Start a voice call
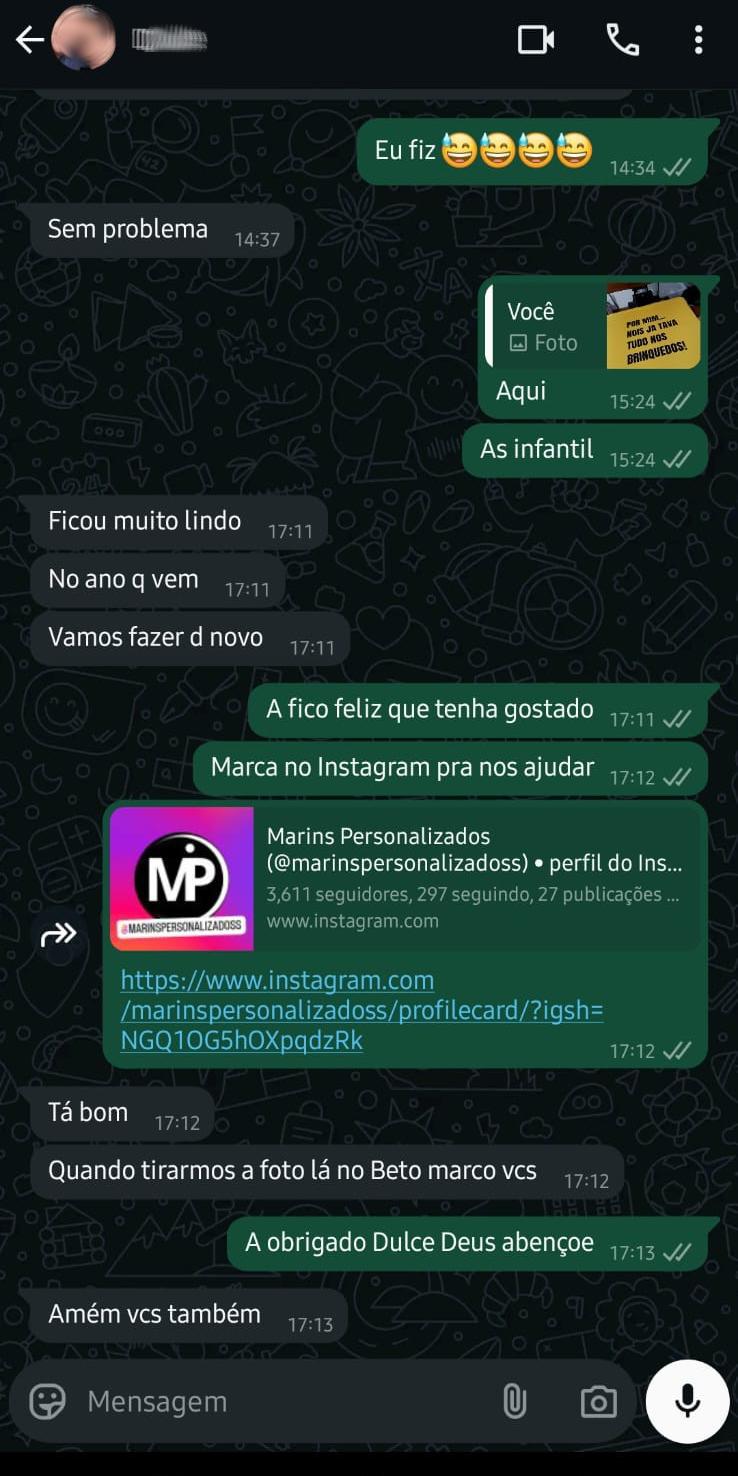The height and width of the screenshot is (1476, 738). click(622, 40)
